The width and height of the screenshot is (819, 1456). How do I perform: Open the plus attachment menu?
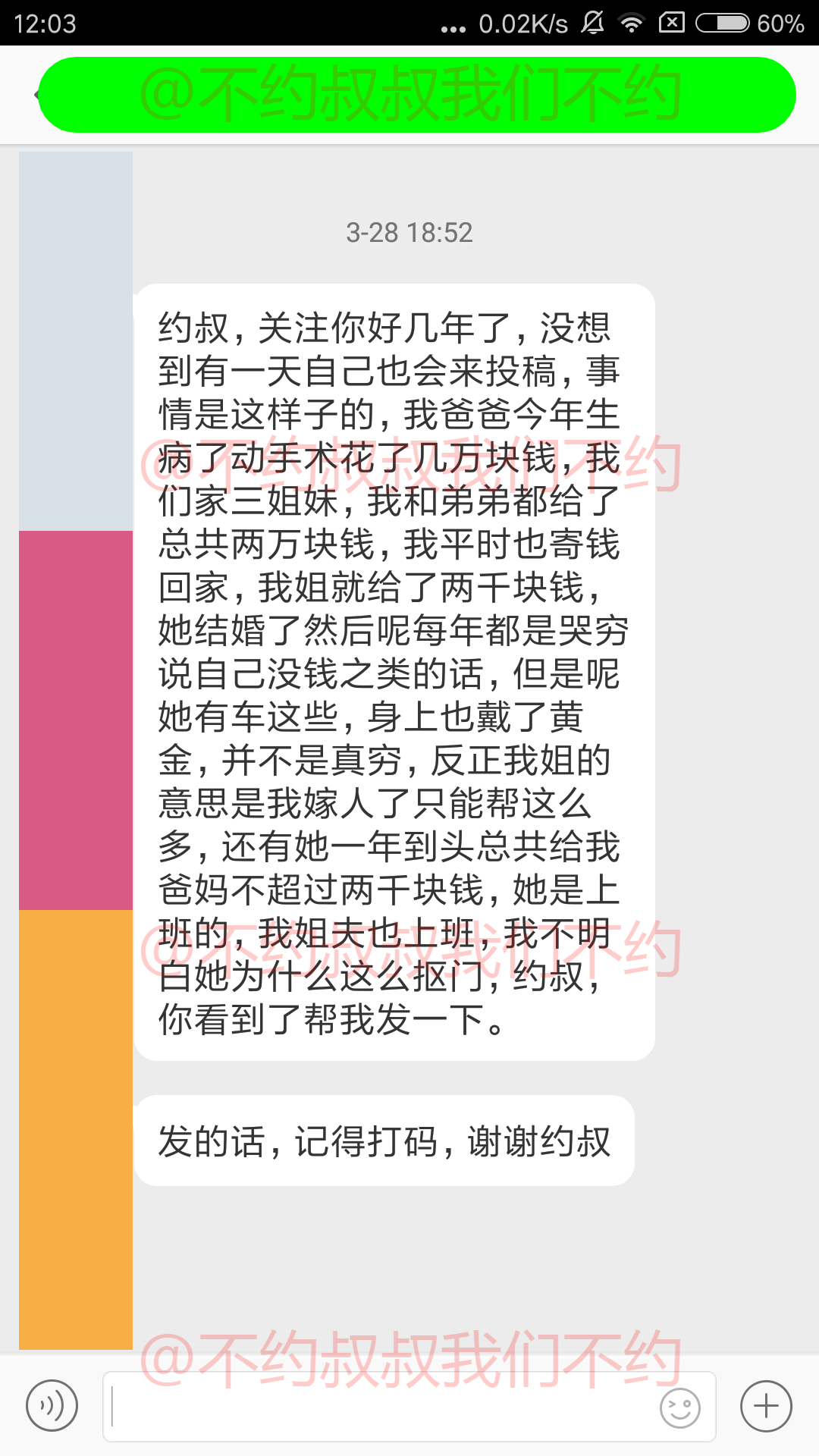click(766, 1406)
